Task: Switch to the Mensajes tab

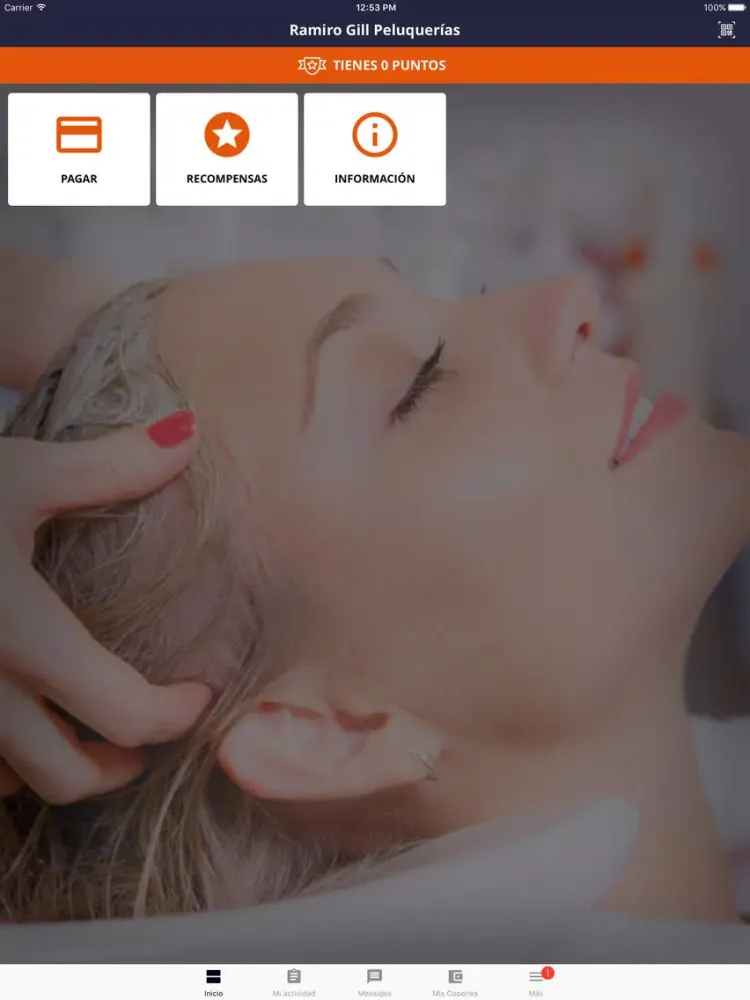Action: pyautogui.click(x=374, y=981)
